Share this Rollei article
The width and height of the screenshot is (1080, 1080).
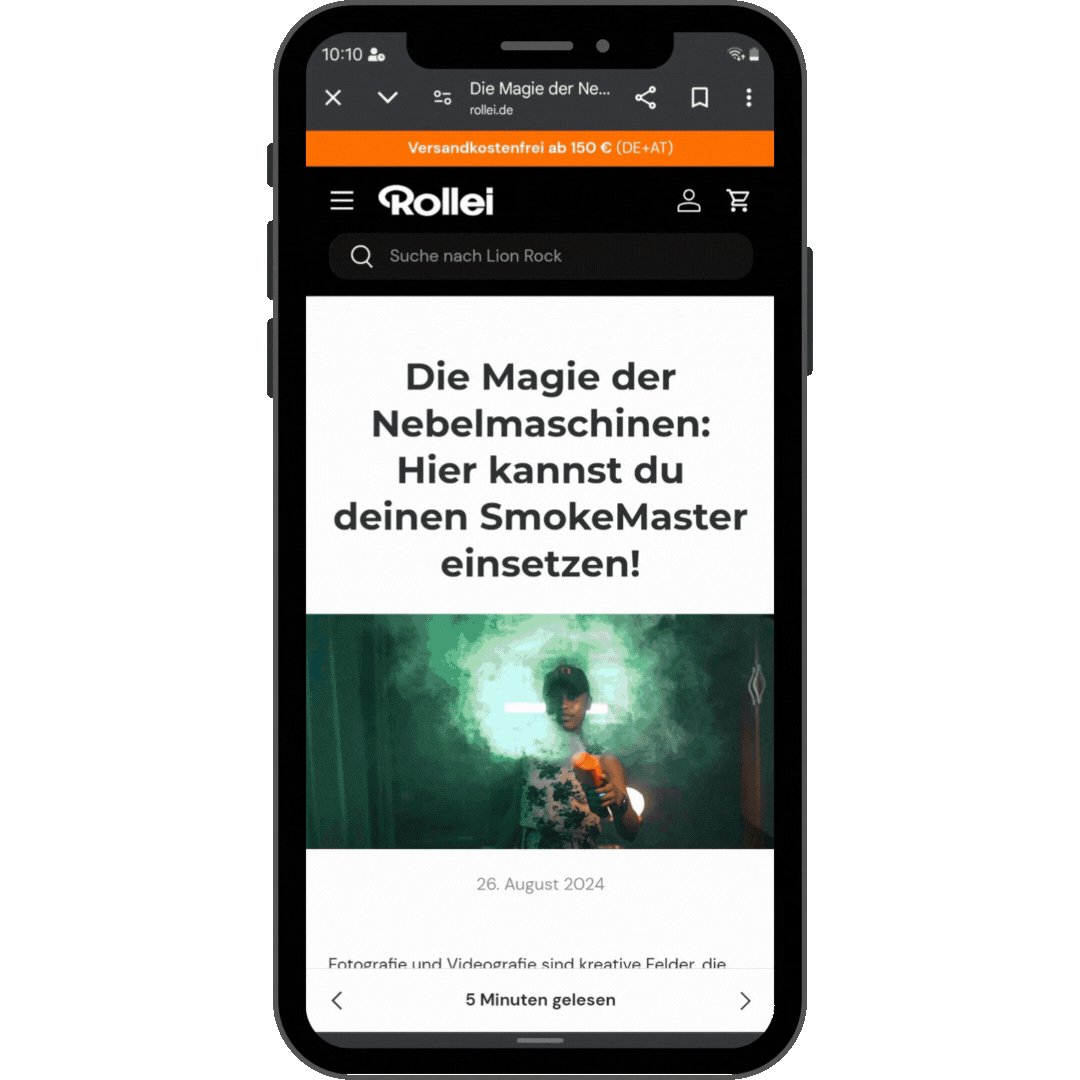point(646,97)
